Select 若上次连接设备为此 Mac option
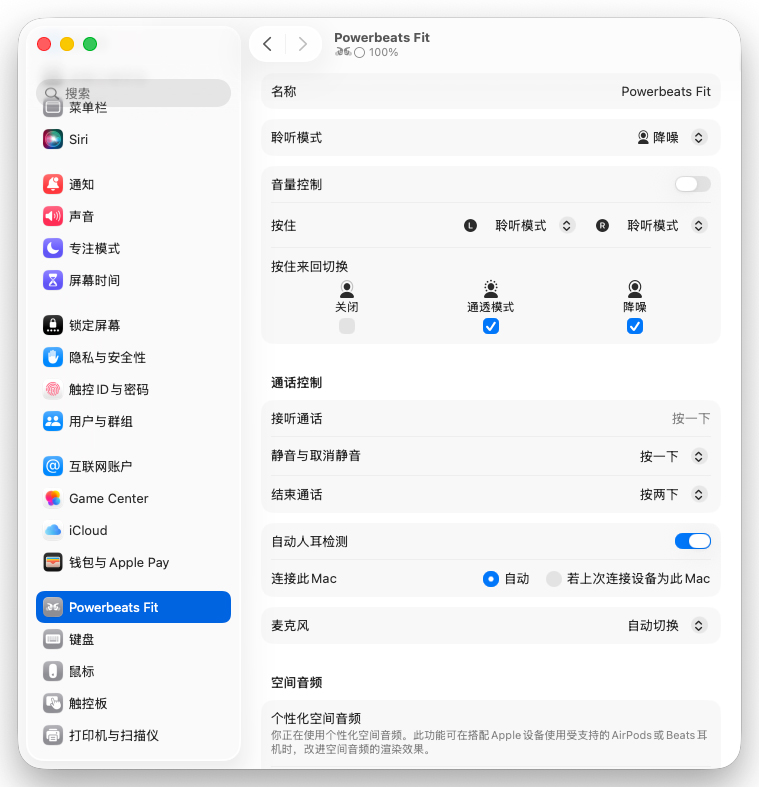 coord(554,578)
